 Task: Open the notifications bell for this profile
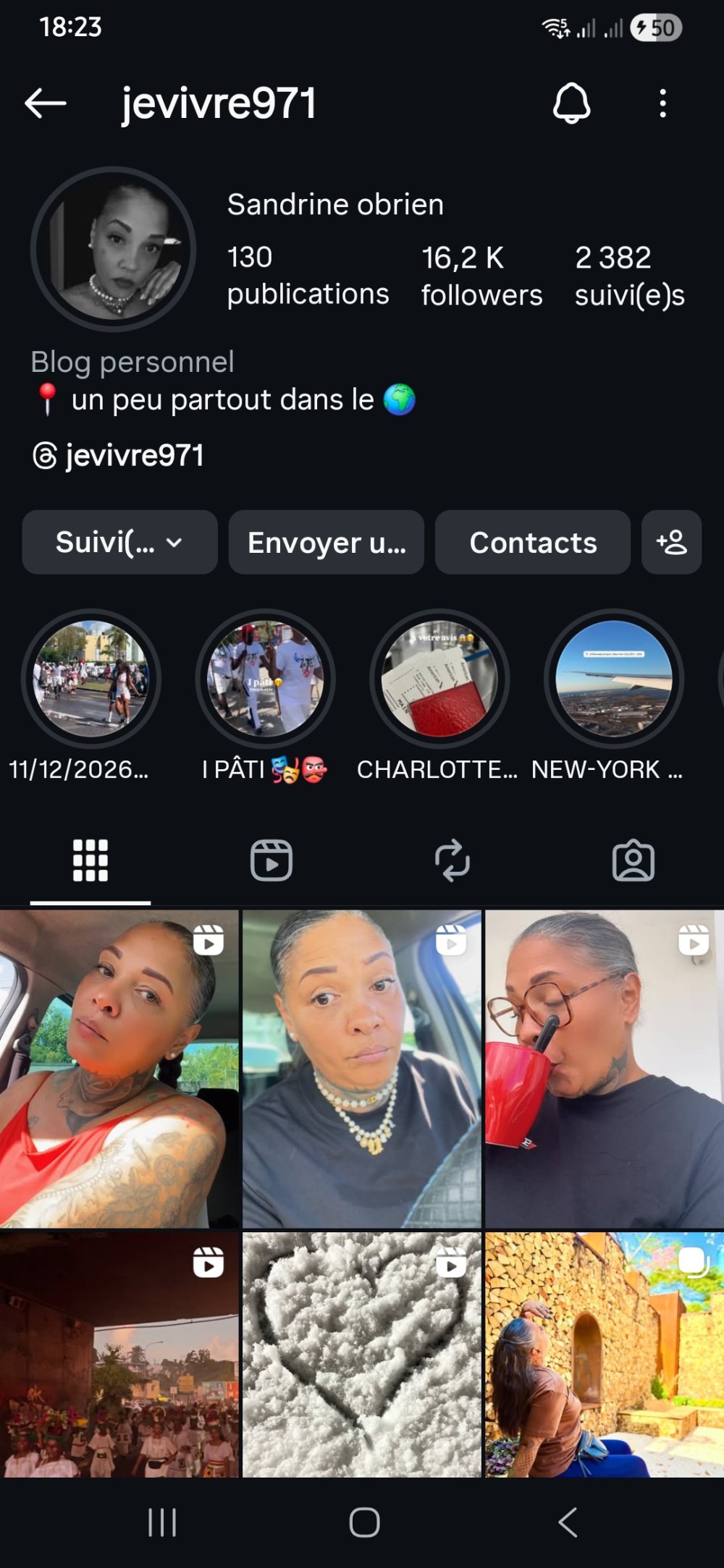tap(571, 103)
